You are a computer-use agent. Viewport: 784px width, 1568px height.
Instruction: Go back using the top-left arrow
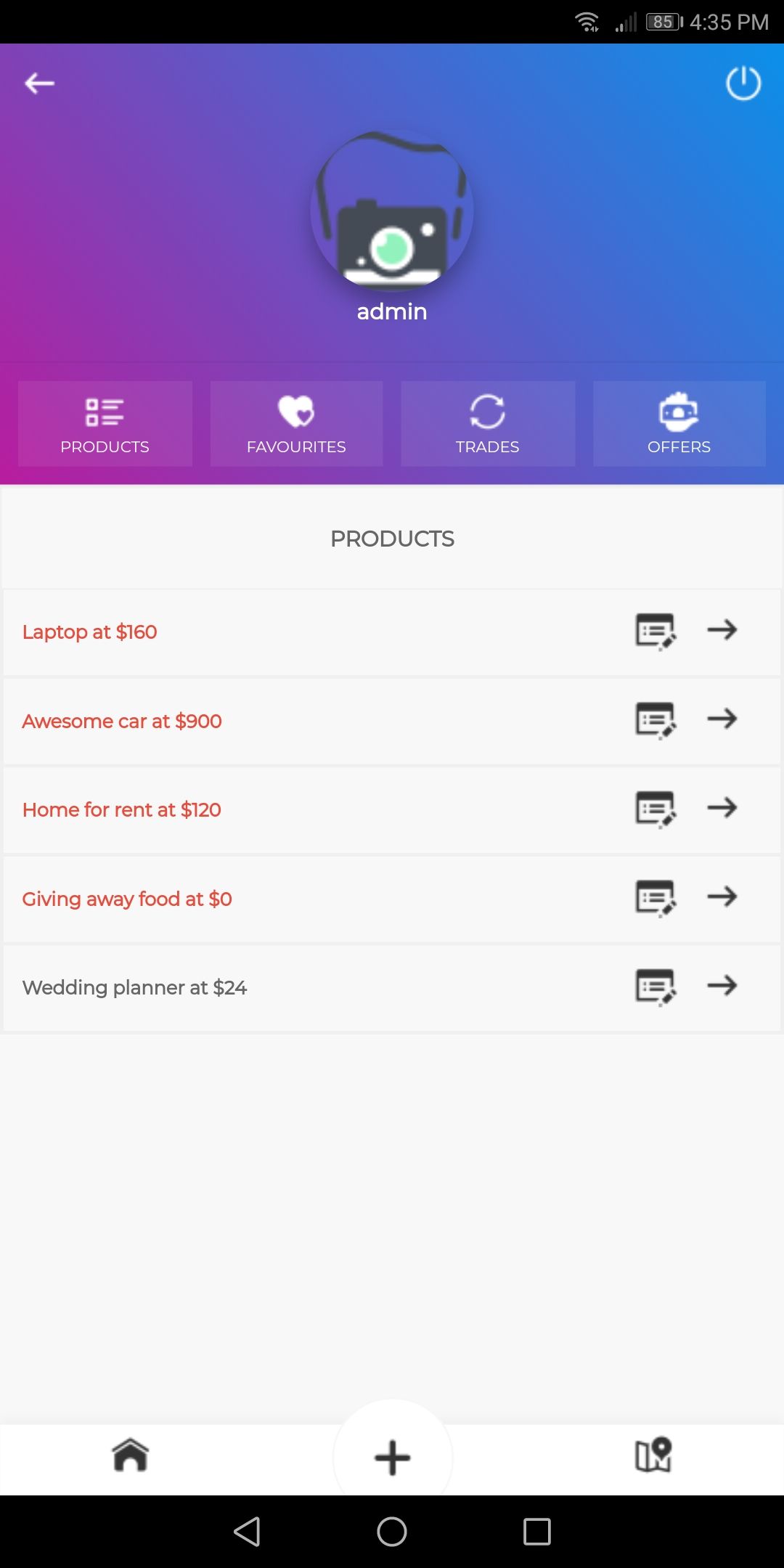[39, 83]
